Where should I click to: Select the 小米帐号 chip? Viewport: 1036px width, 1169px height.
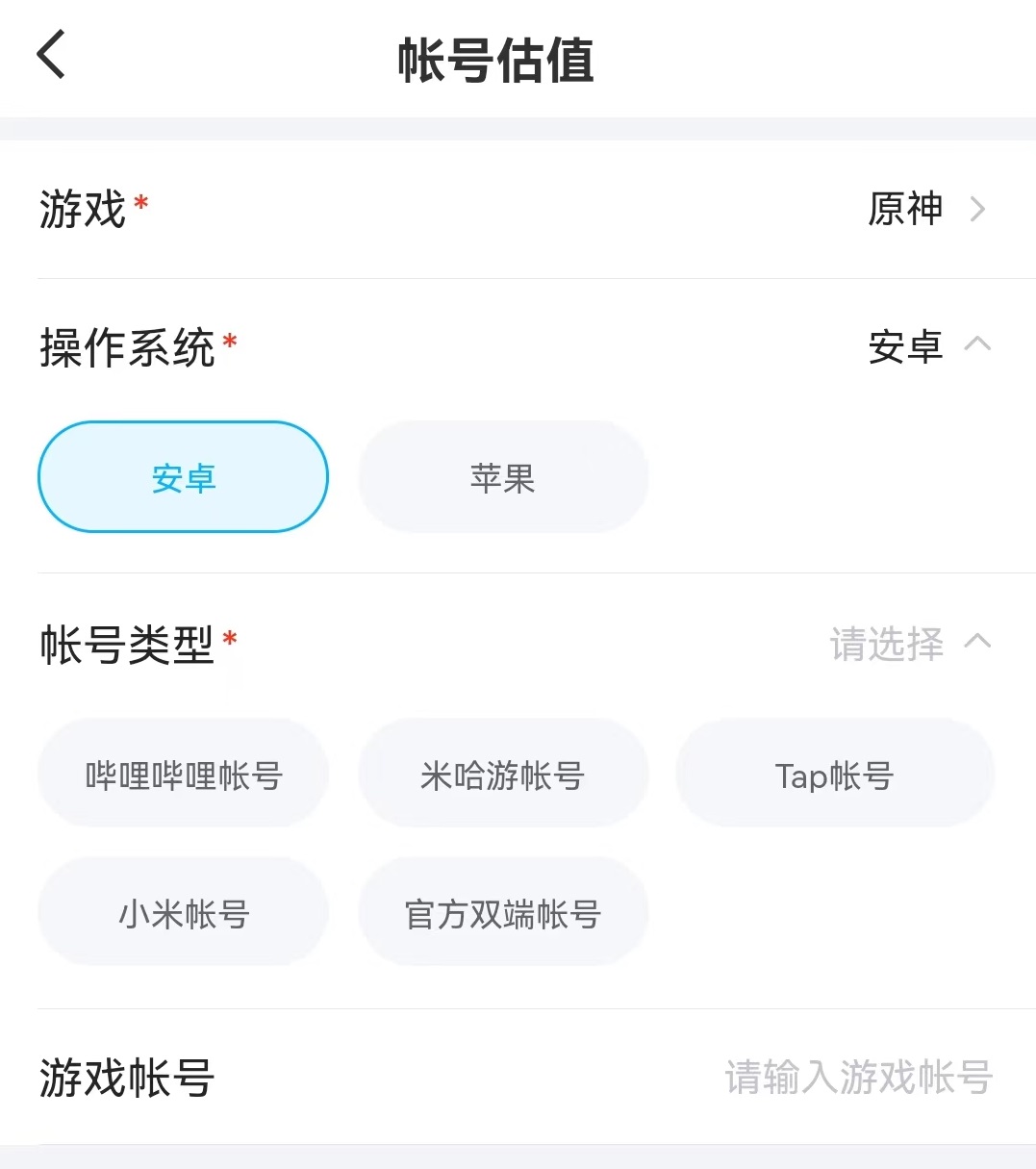183,913
